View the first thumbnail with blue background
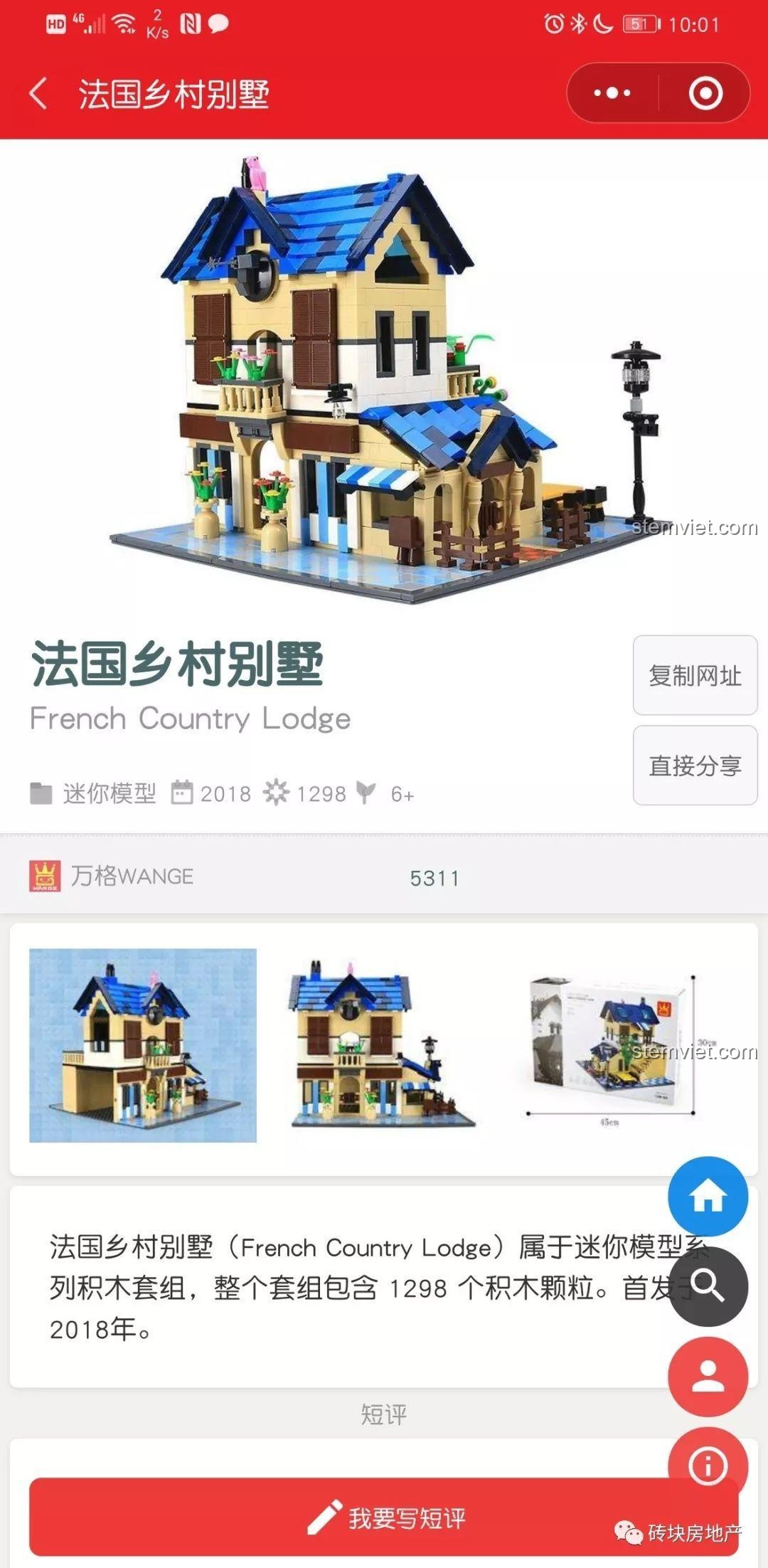 pyautogui.click(x=143, y=1045)
